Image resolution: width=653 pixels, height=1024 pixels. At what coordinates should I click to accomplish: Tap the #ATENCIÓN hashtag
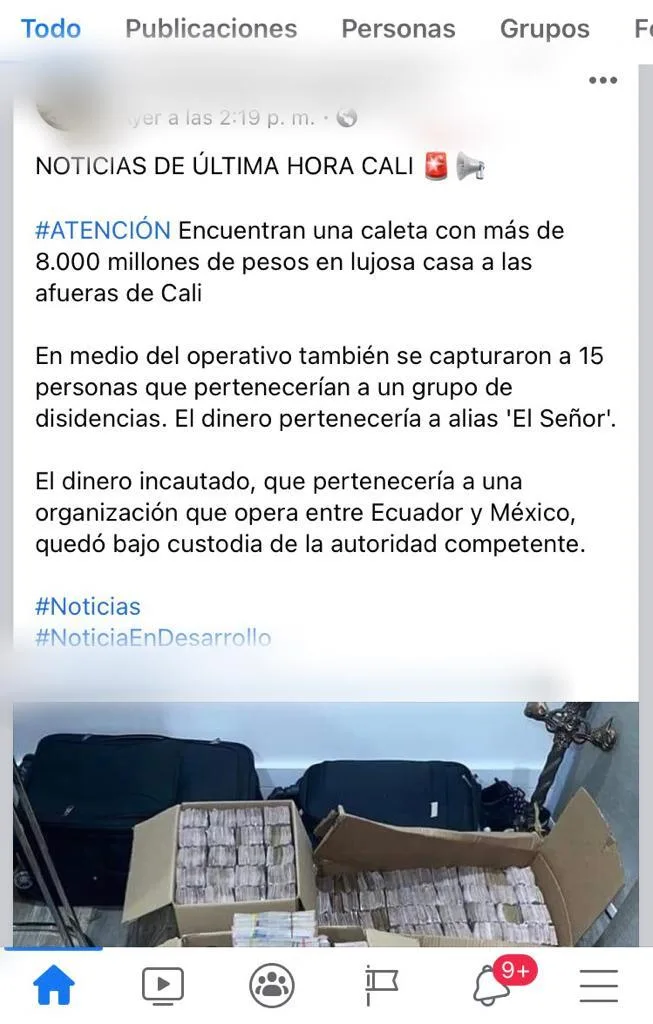(x=103, y=231)
